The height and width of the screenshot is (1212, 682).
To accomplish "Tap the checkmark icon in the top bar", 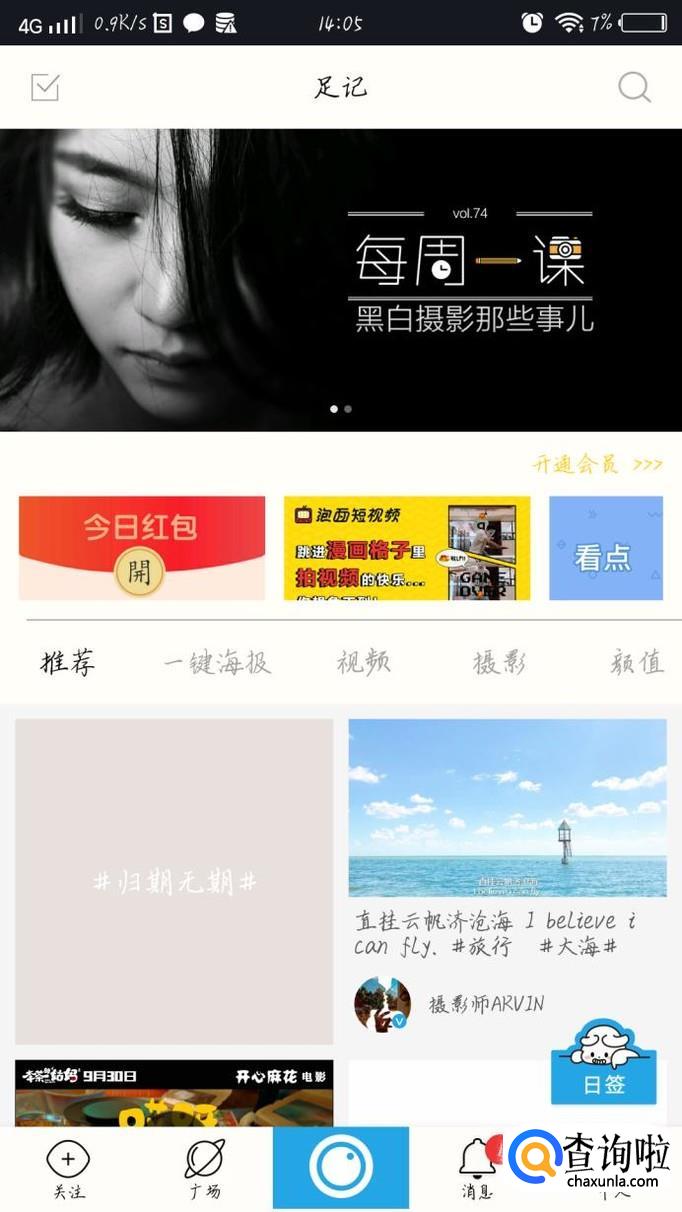I will (x=45, y=87).
